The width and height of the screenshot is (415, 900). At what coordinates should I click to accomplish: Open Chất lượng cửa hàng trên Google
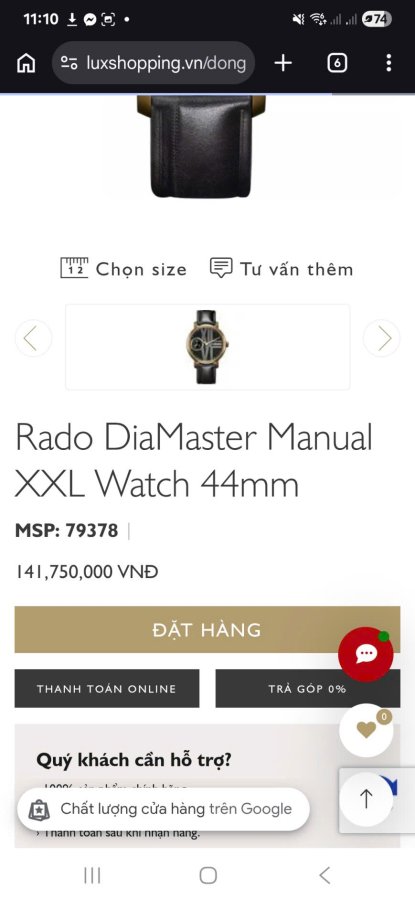coord(163,809)
